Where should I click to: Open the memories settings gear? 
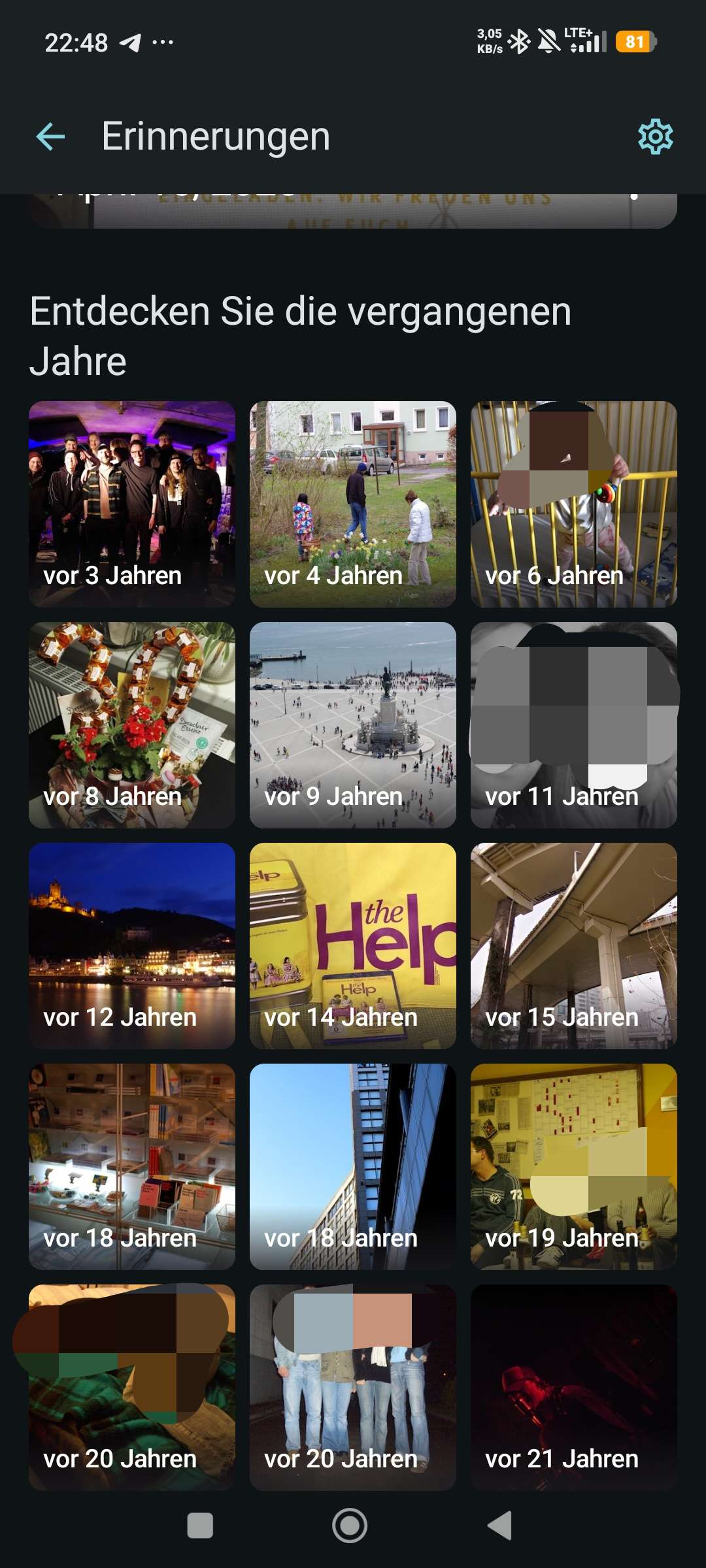click(655, 137)
